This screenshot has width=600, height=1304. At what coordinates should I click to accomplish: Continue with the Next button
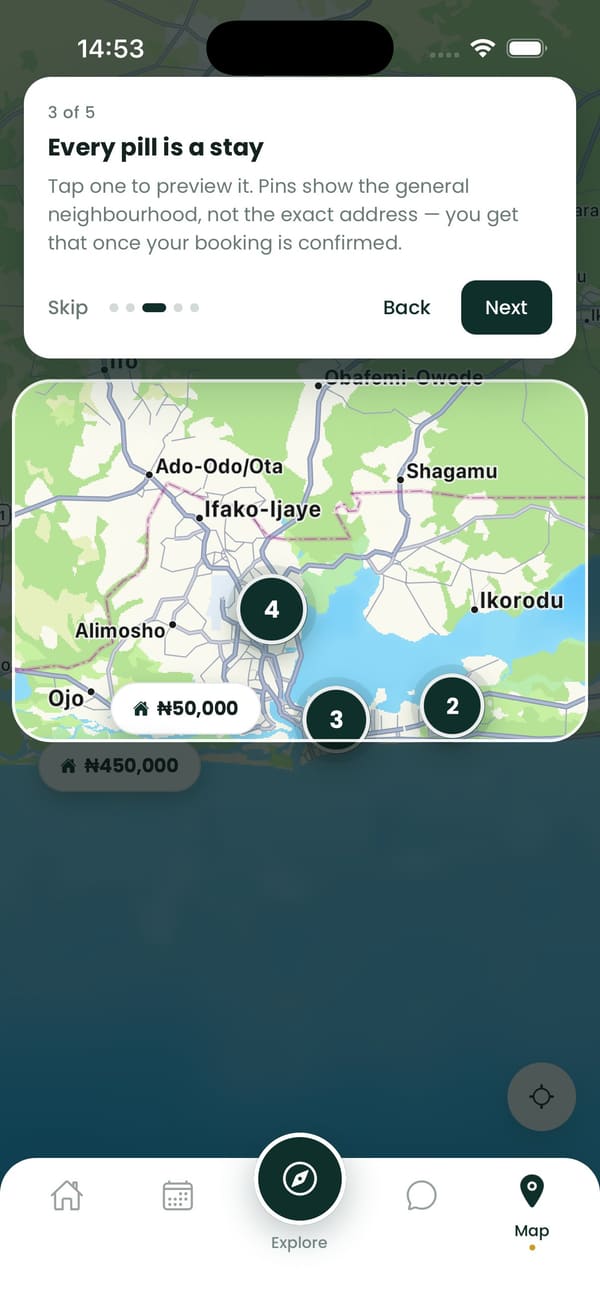tap(506, 307)
